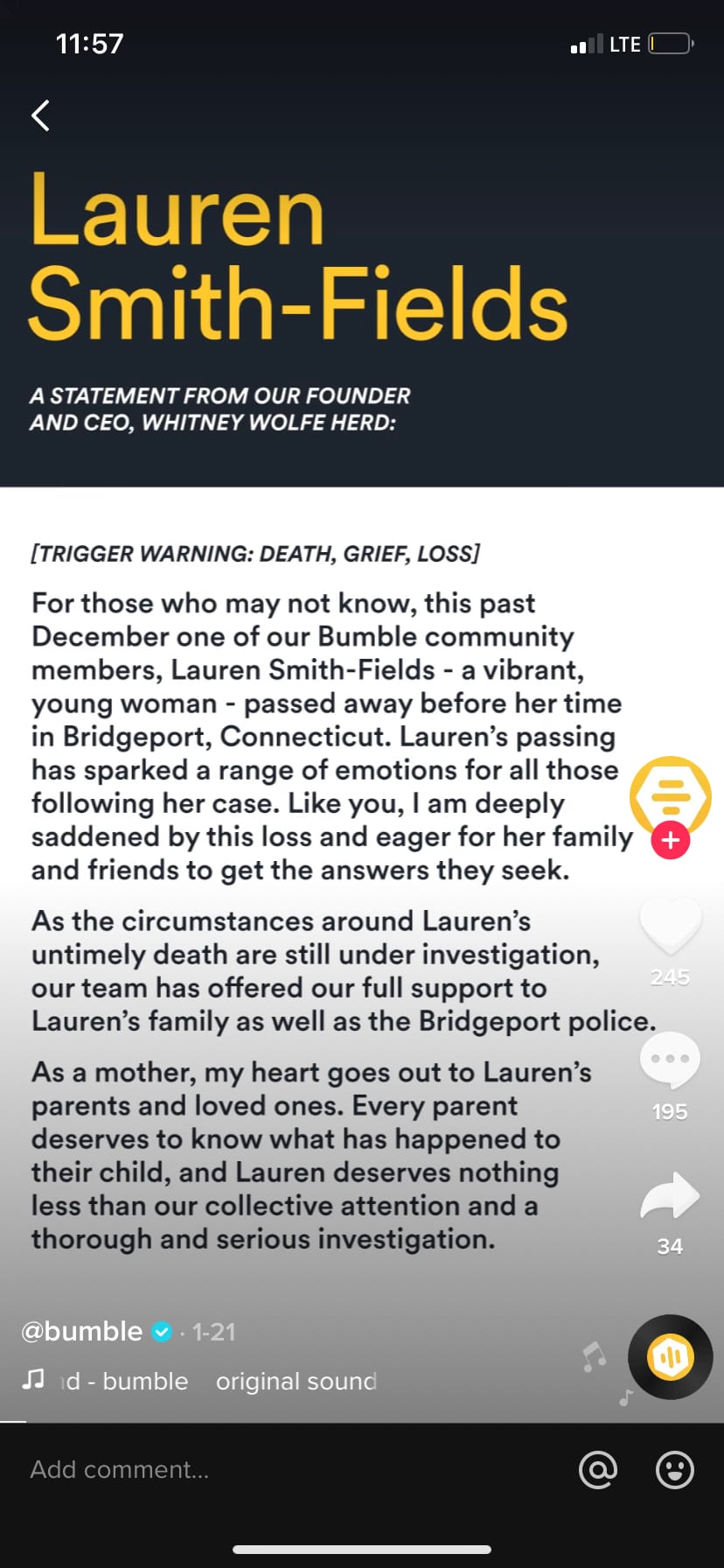Open the comments bubble

(x=670, y=1060)
